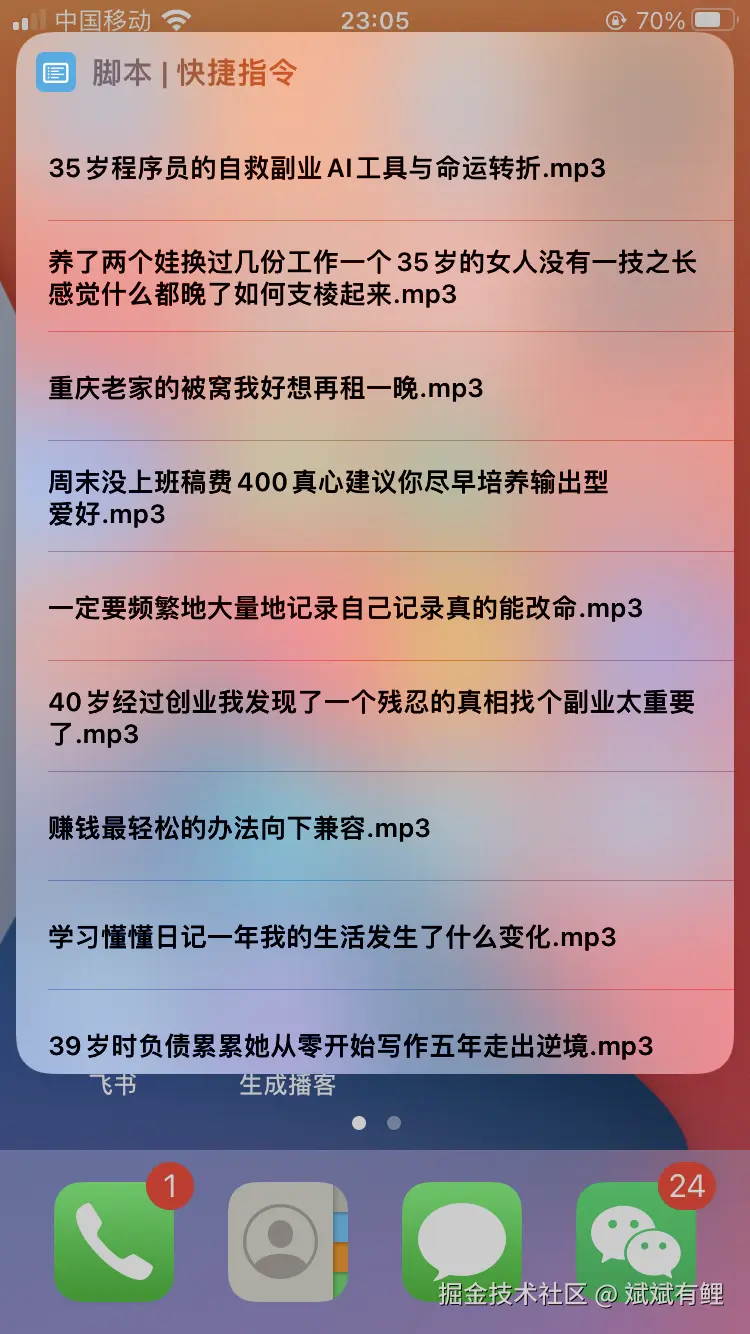Choose "一定要频繁地大量地记录自己" mp3 file
The image size is (750, 1334).
(345, 608)
